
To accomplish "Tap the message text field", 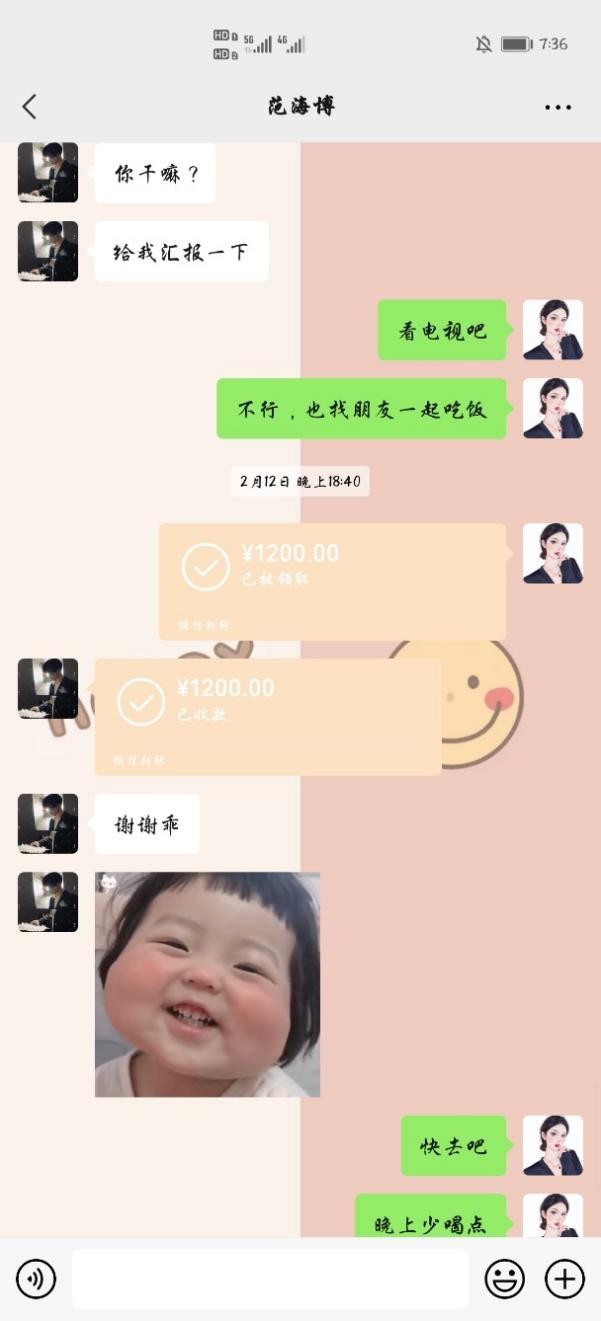I will pos(270,1279).
